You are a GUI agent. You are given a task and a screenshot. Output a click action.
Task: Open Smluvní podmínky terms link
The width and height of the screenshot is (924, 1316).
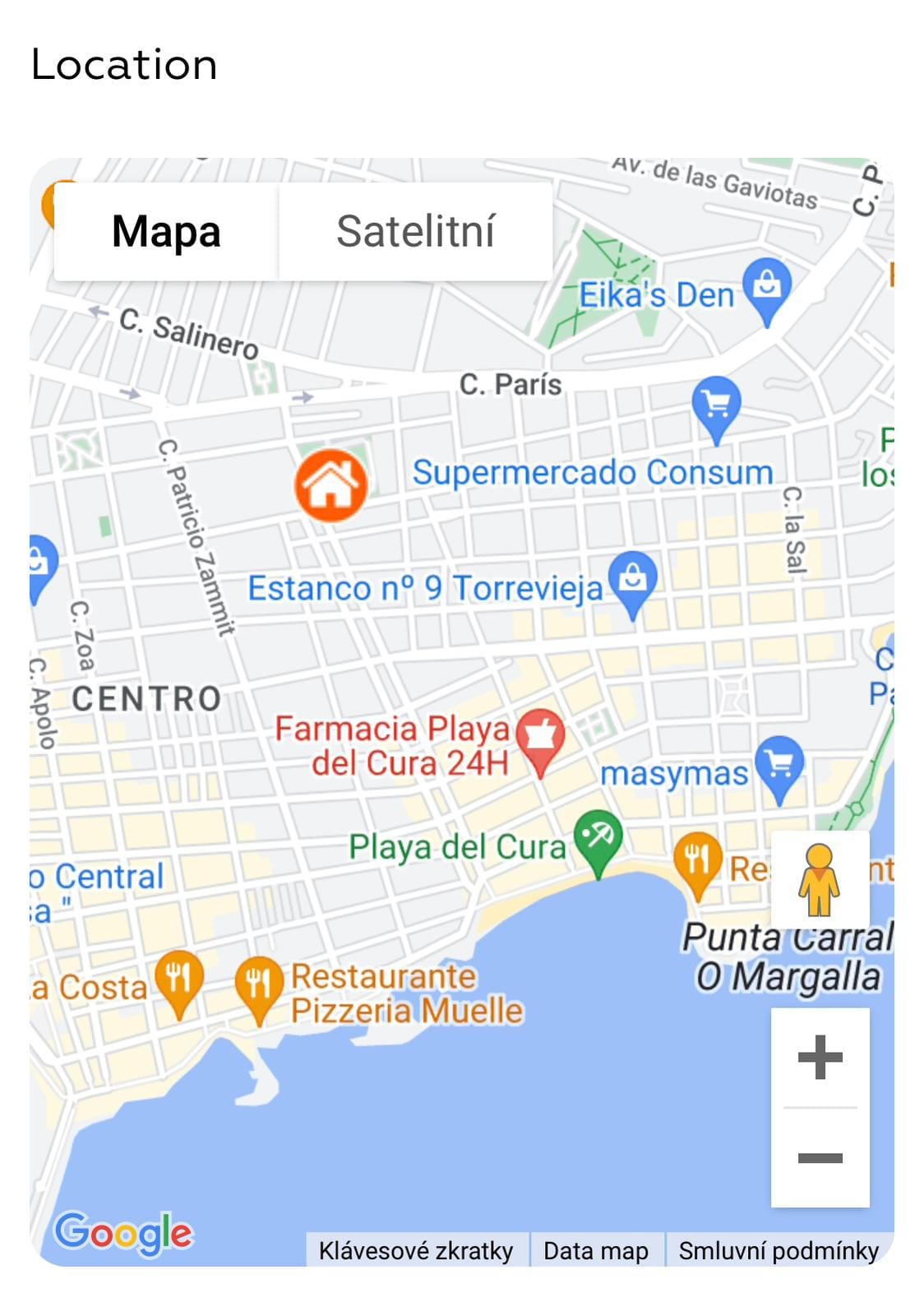tap(778, 1250)
